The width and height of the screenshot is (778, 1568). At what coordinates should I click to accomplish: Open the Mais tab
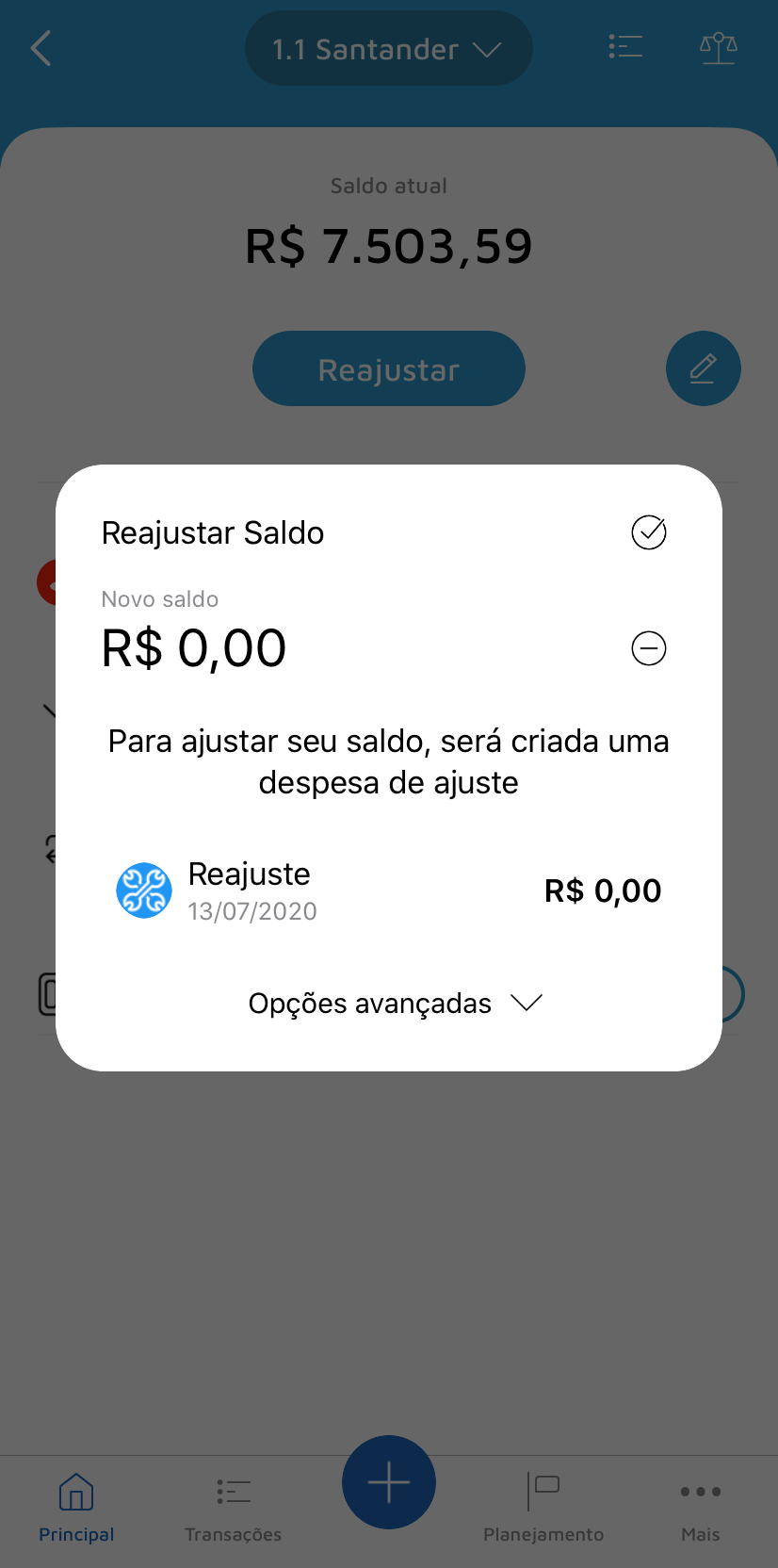[701, 1508]
